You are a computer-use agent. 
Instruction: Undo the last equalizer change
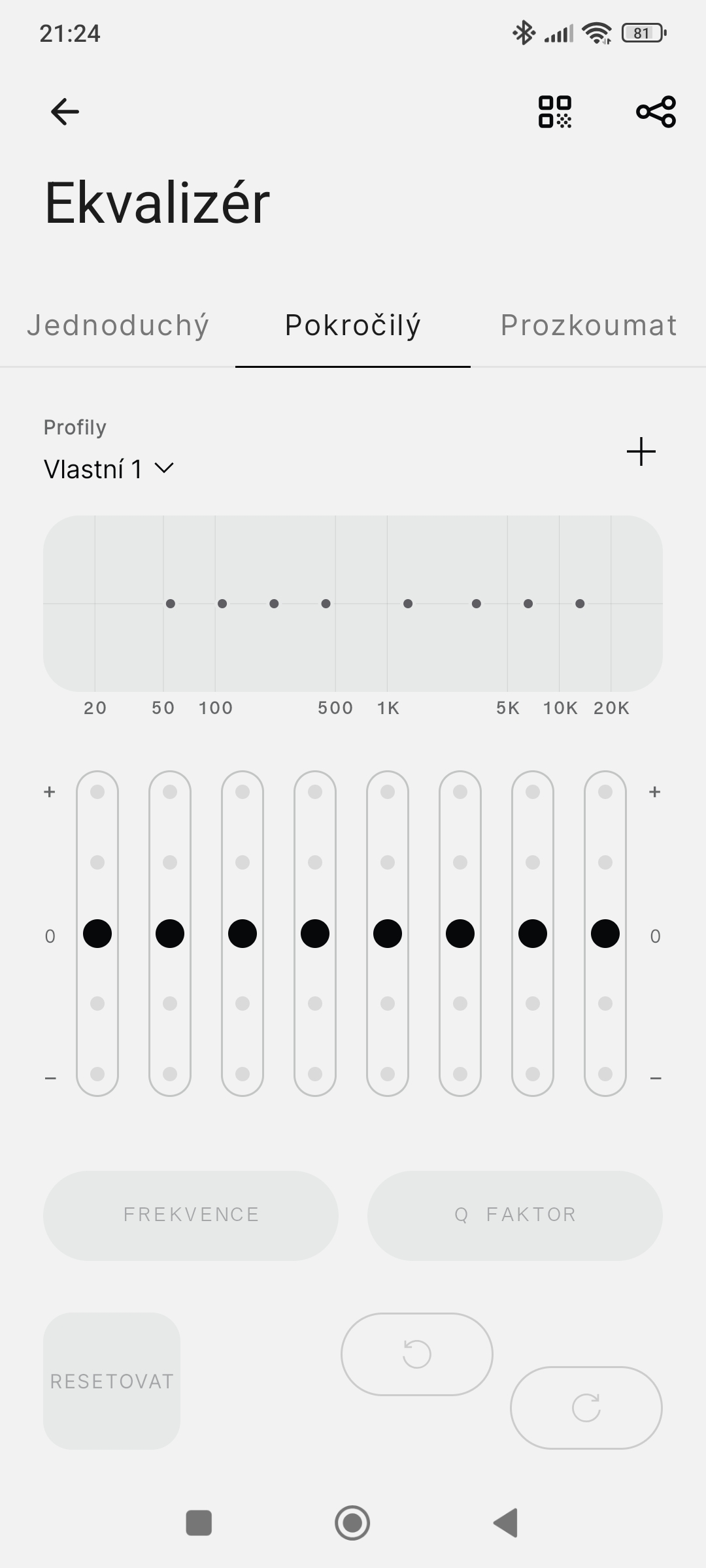click(417, 1354)
